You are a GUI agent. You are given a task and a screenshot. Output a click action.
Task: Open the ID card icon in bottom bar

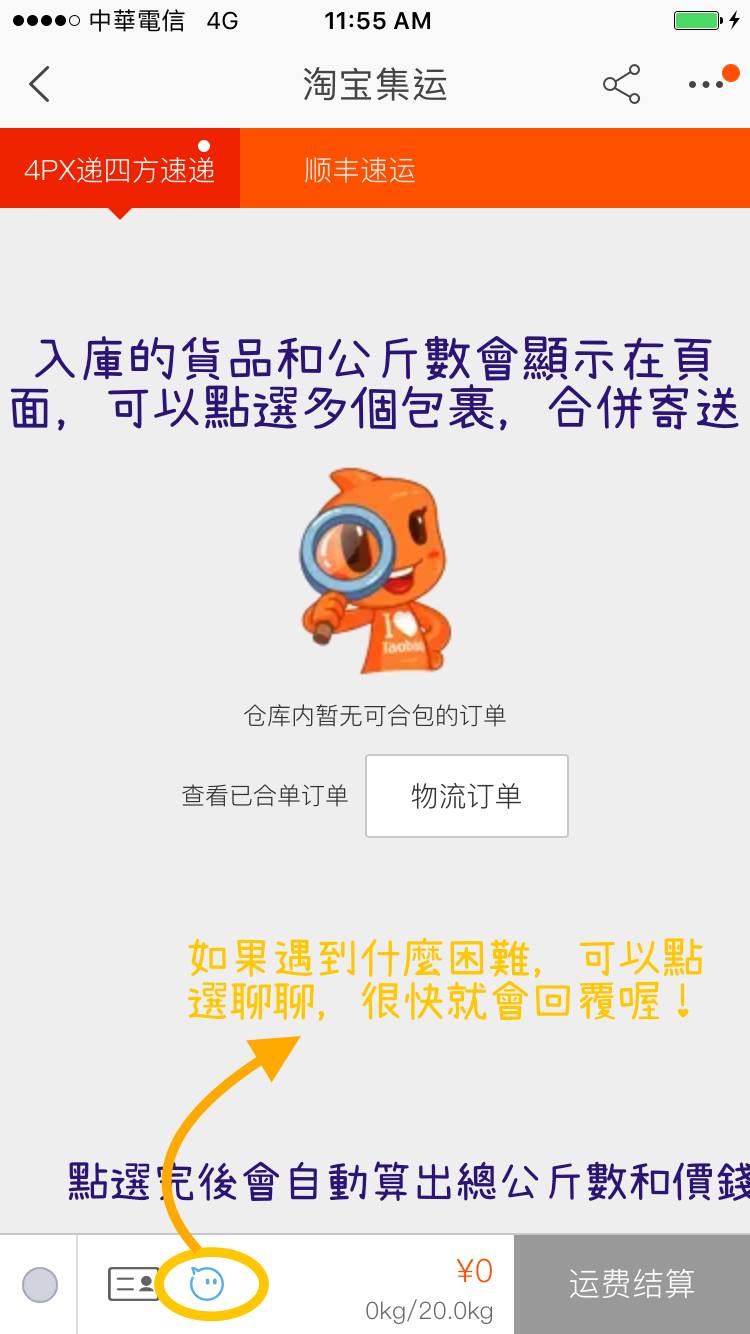pos(133,1283)
